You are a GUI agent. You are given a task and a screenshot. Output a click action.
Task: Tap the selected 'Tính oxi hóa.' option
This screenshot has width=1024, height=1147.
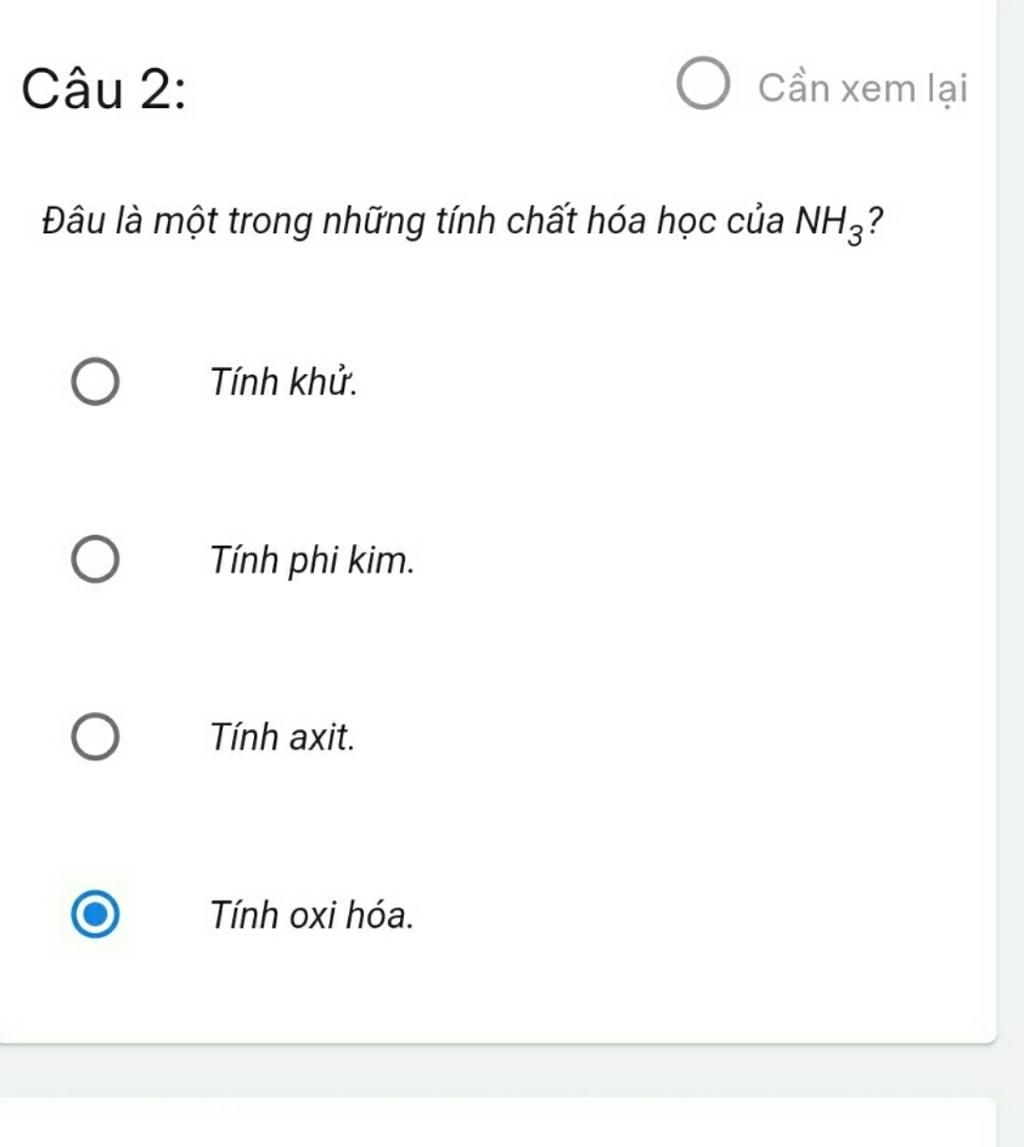pyautogui.click(x=96, y=915)
